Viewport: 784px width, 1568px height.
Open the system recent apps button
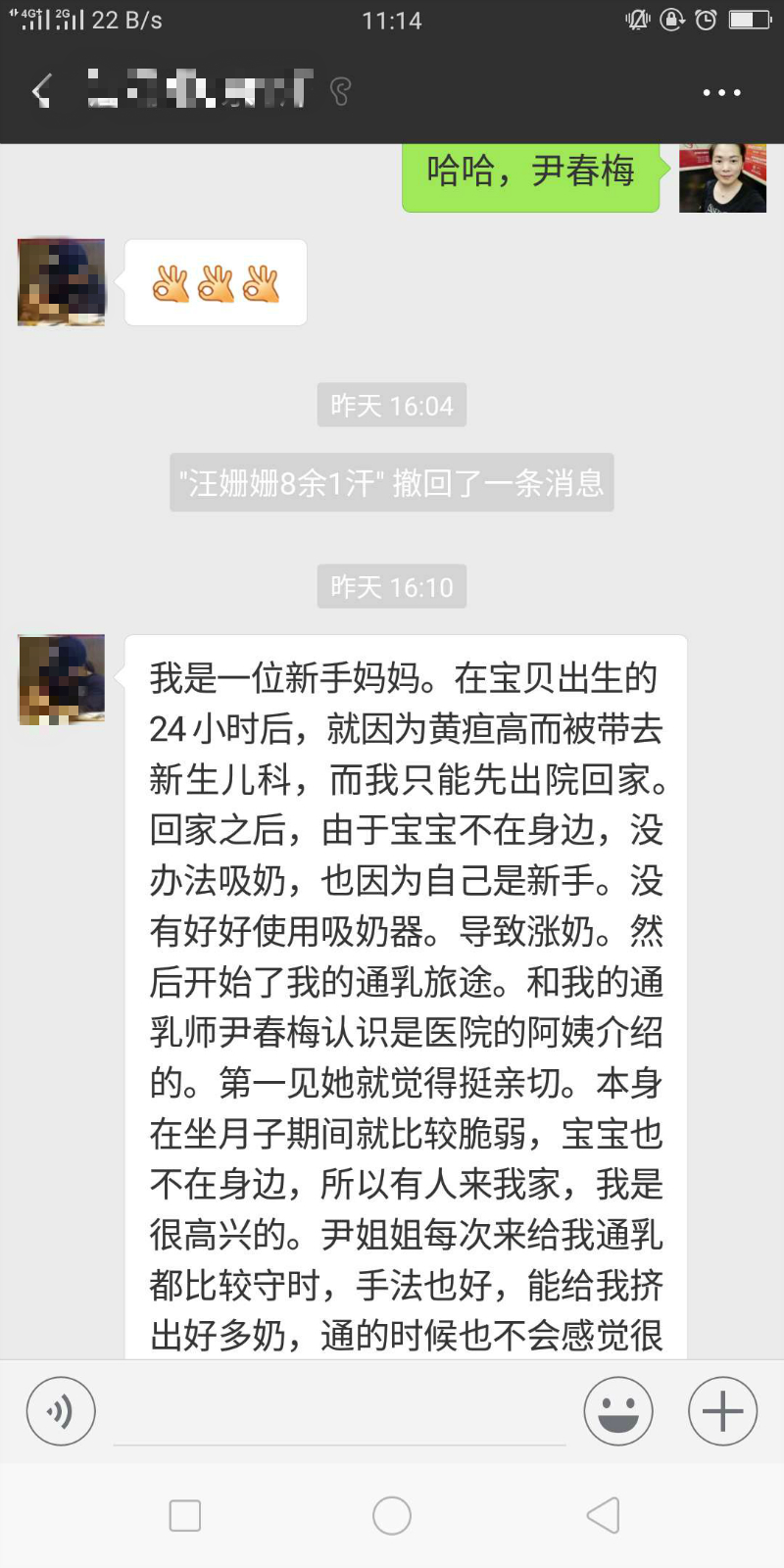click(185, 1516)
